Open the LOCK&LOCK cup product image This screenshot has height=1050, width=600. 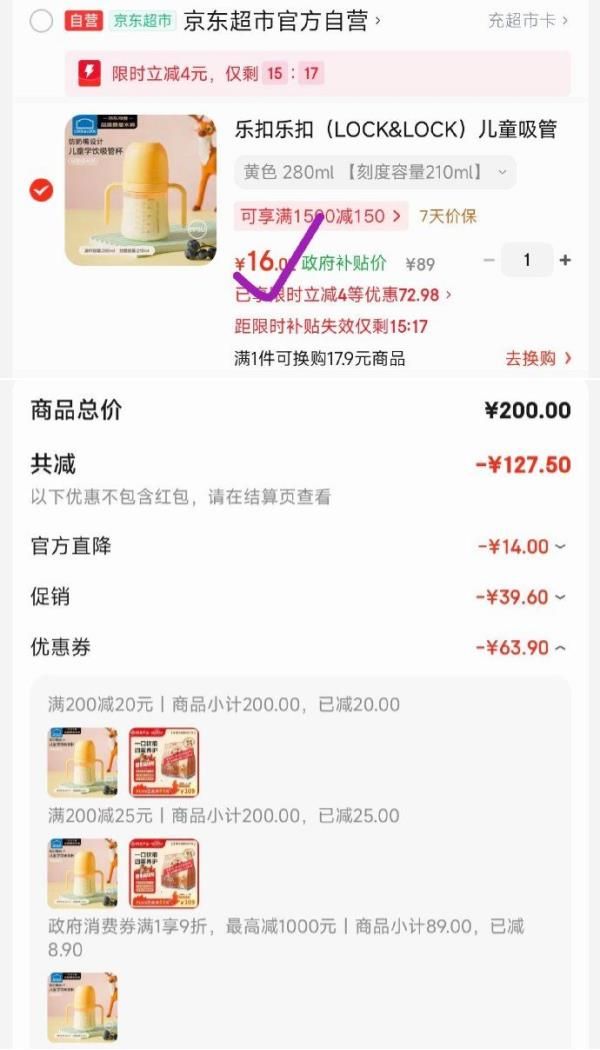[140, 190]
